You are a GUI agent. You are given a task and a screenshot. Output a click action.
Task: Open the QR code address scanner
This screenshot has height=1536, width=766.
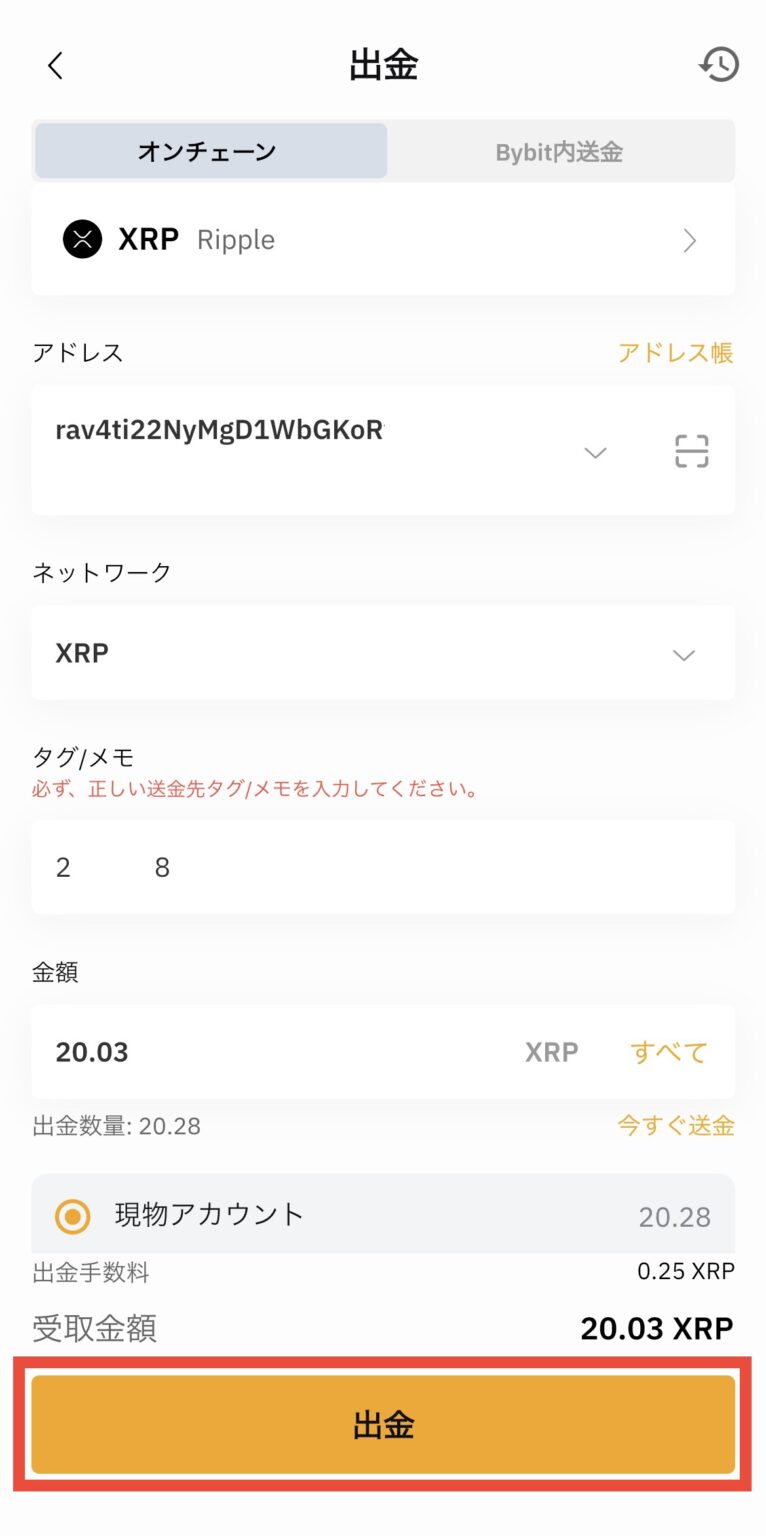(691, 452)
